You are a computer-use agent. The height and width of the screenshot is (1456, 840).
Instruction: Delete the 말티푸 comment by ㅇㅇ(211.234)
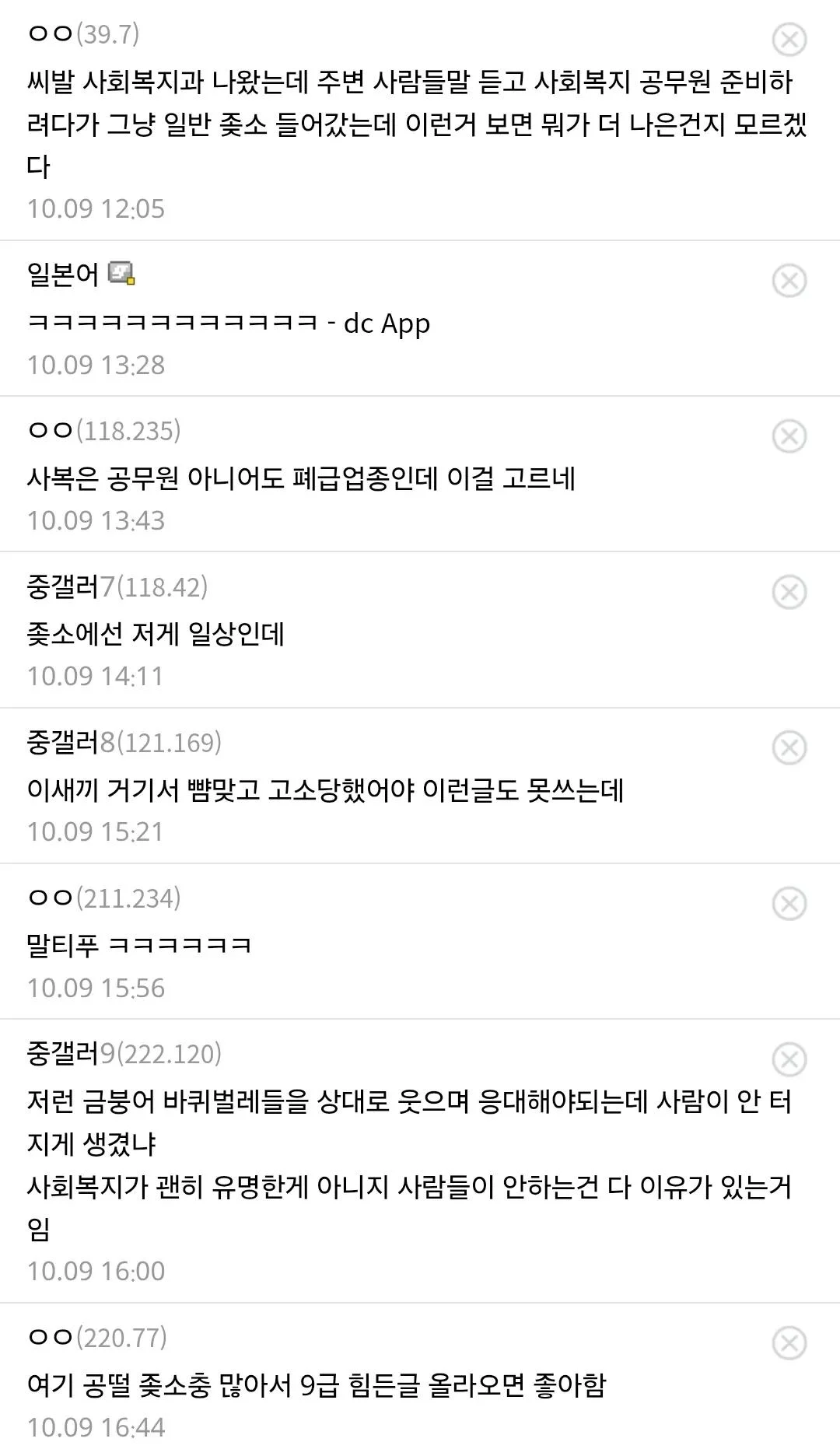[789, 903]
